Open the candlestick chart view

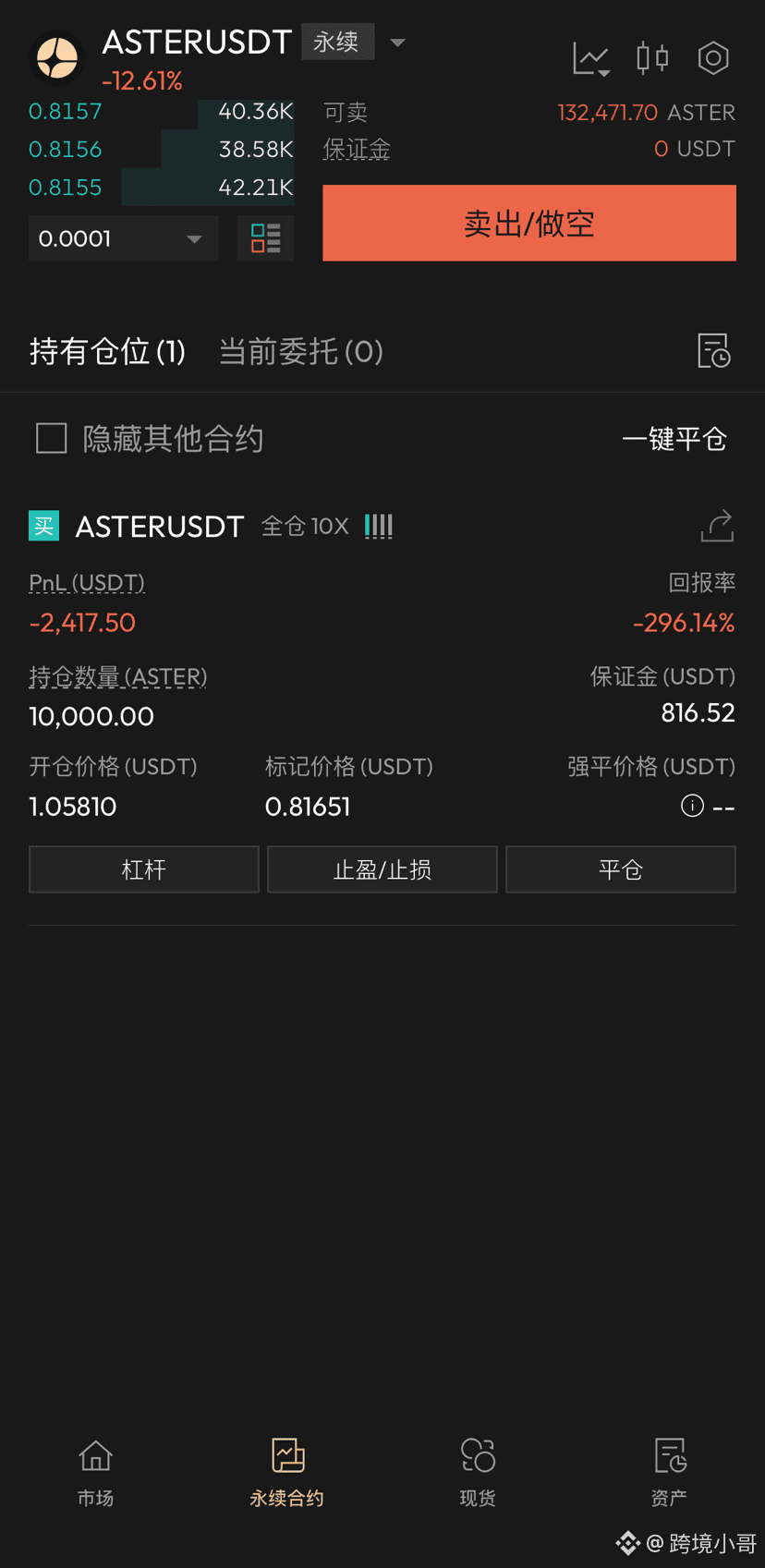(652, 58)
